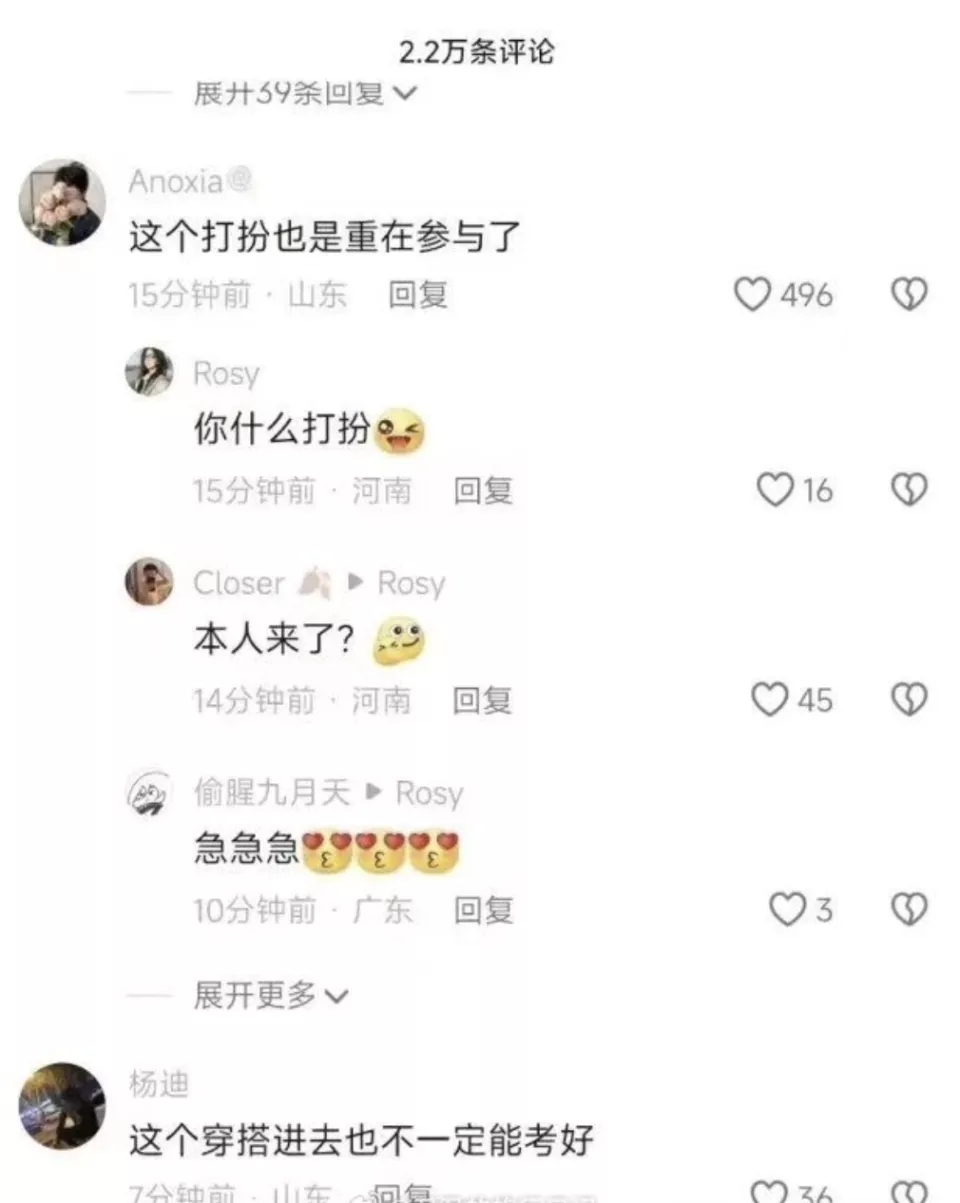
Task: Dislike Anoxia's comment
Action: pyautogui.click(x=909, y=295)
